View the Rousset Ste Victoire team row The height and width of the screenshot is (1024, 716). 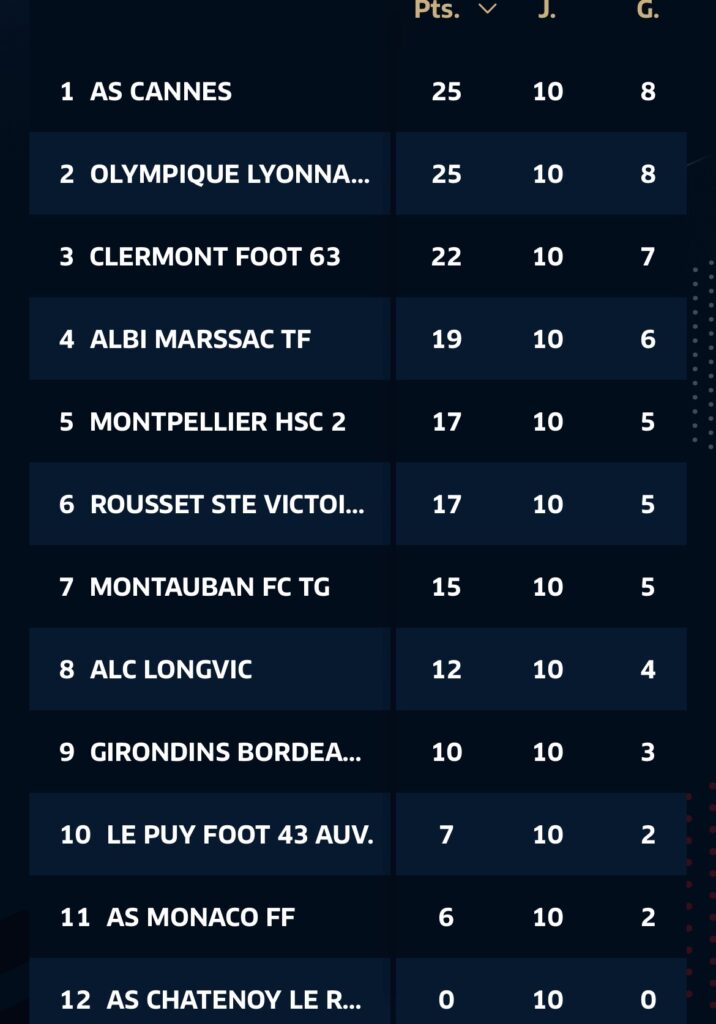227,504
